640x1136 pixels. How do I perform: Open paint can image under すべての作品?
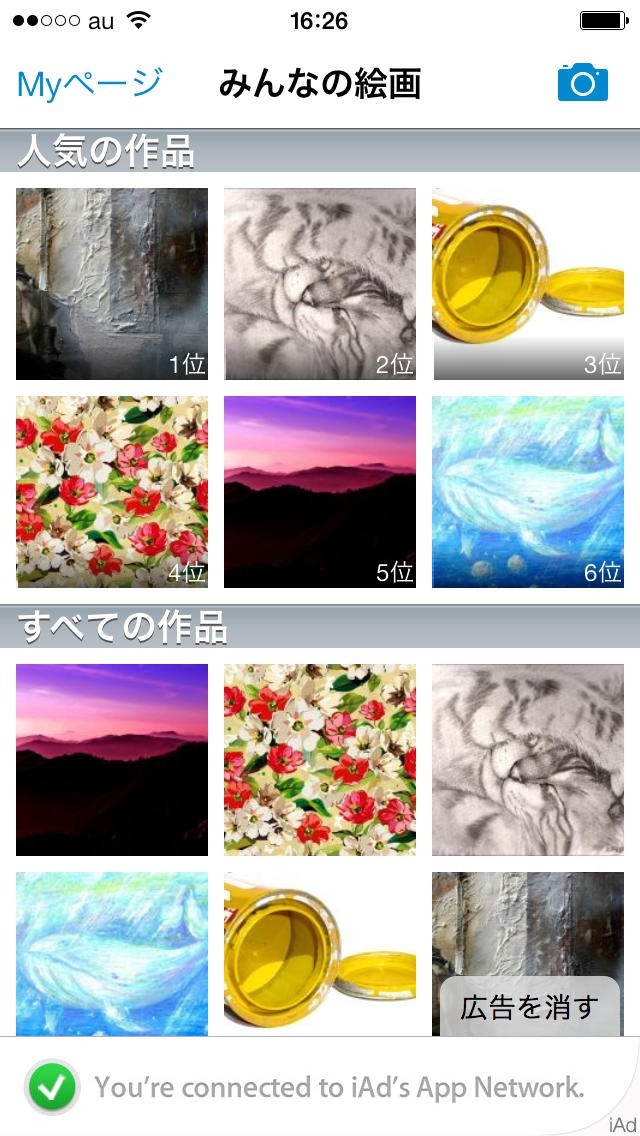coord(320,953)
